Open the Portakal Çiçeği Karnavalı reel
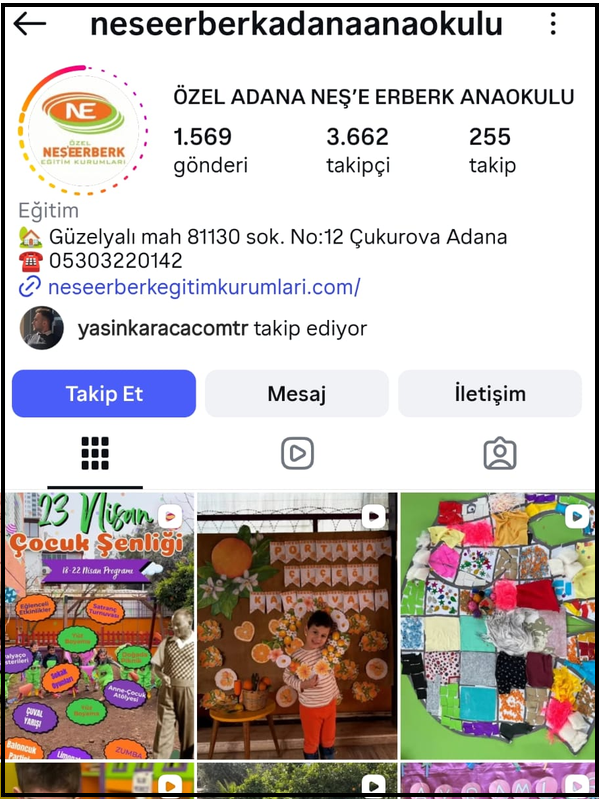The image size is (600, 800). 297,625
